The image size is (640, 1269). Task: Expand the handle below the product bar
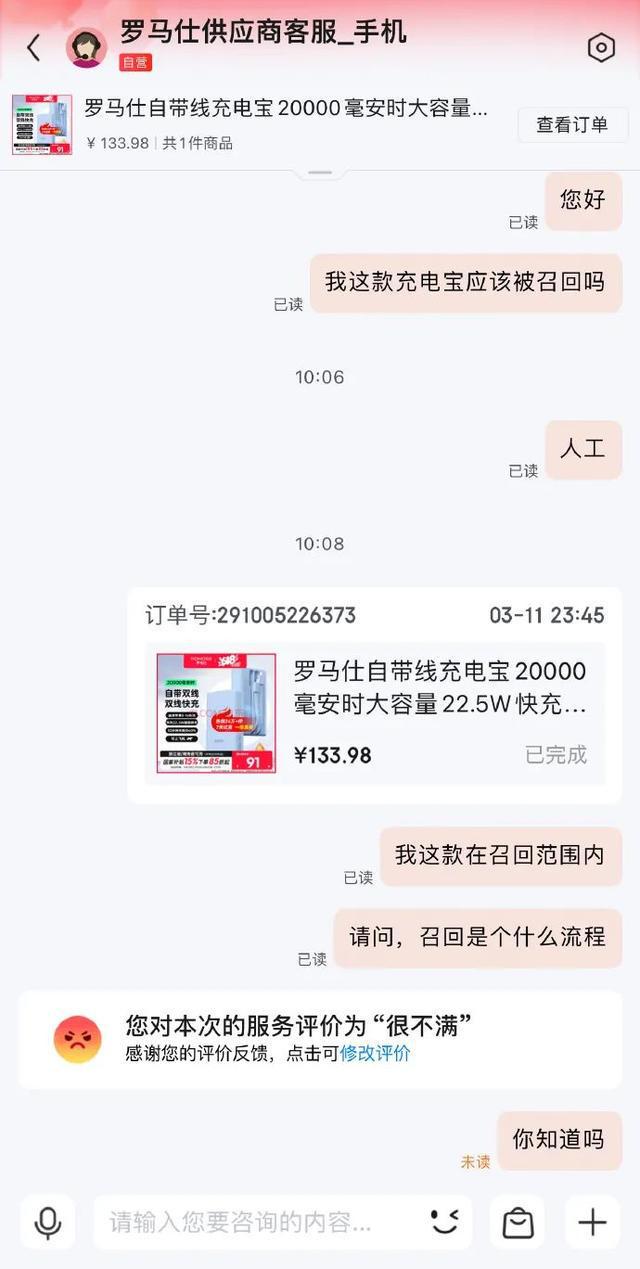tap(320, 173)
